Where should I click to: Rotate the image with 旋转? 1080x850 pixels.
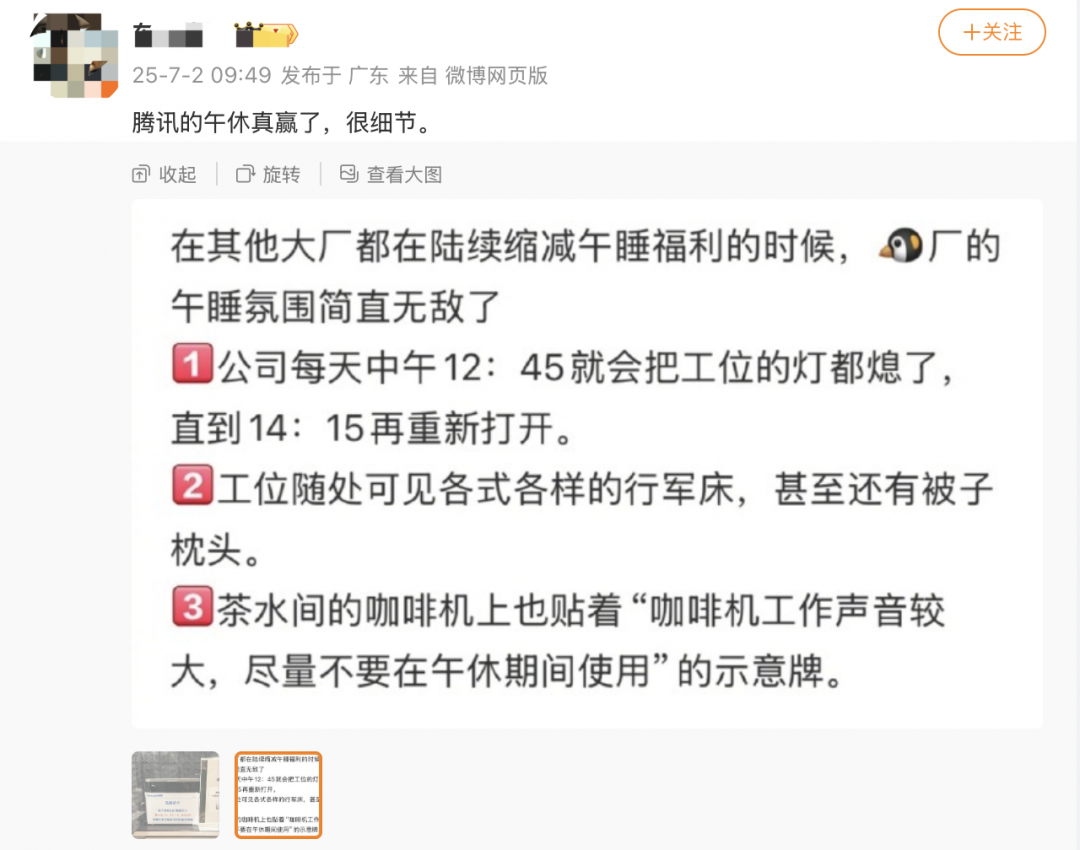click(269, 174)
